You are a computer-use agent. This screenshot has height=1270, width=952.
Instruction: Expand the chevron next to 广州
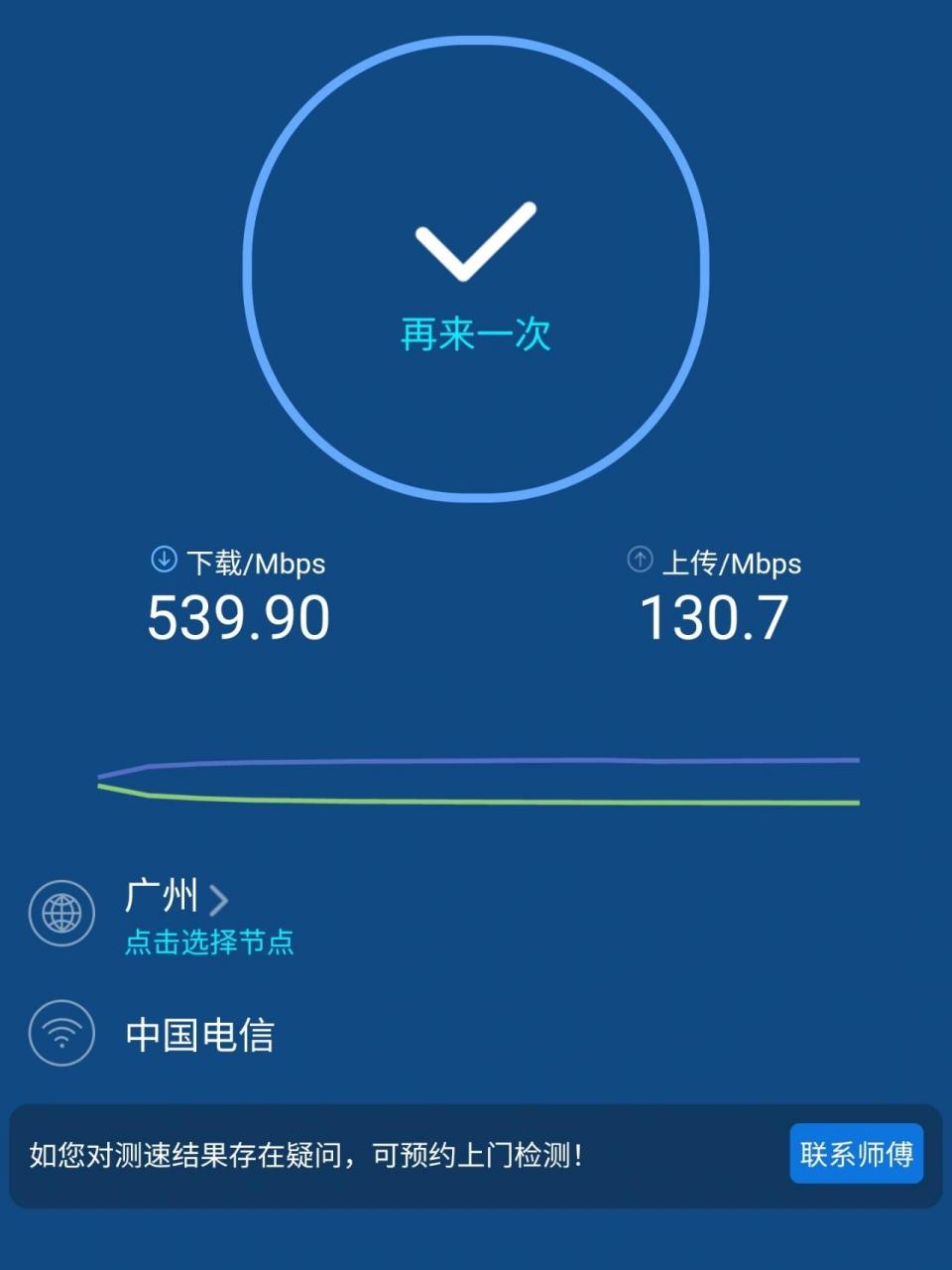[220, 898]
